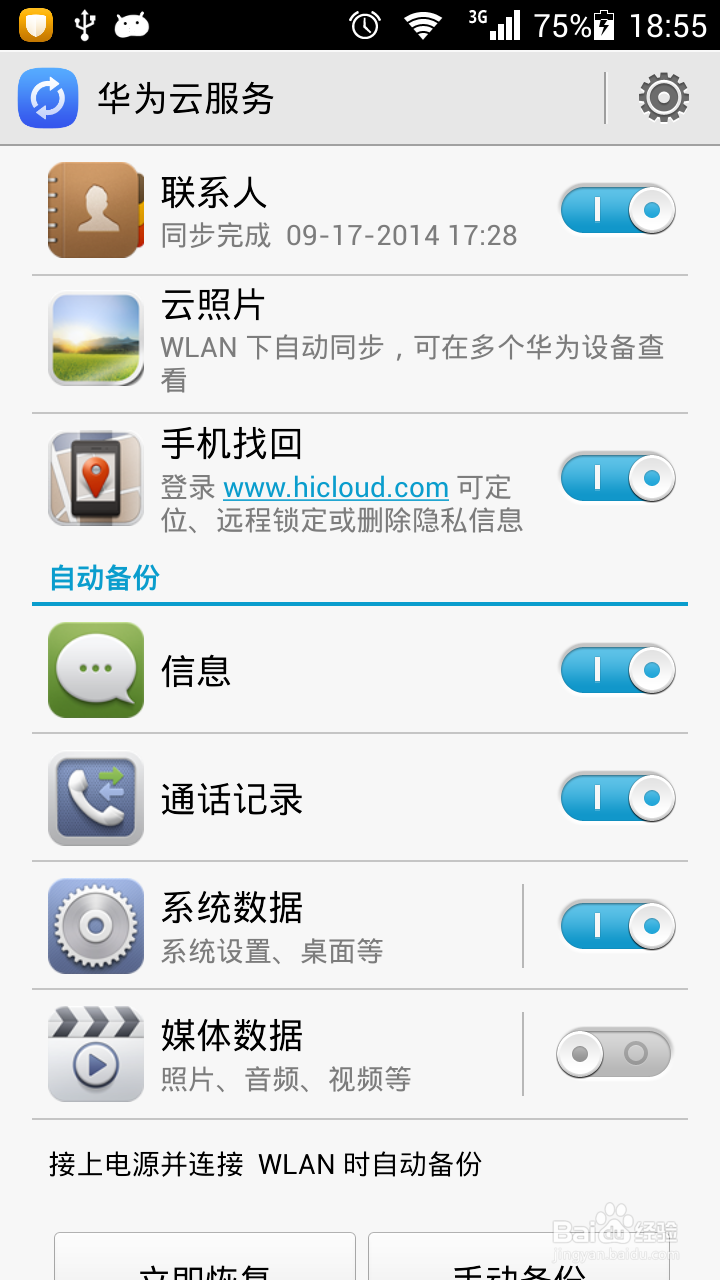The image size is (720, 1280).
Task: Turn off 系统数据 backup switch
Action: pos(617,925)
